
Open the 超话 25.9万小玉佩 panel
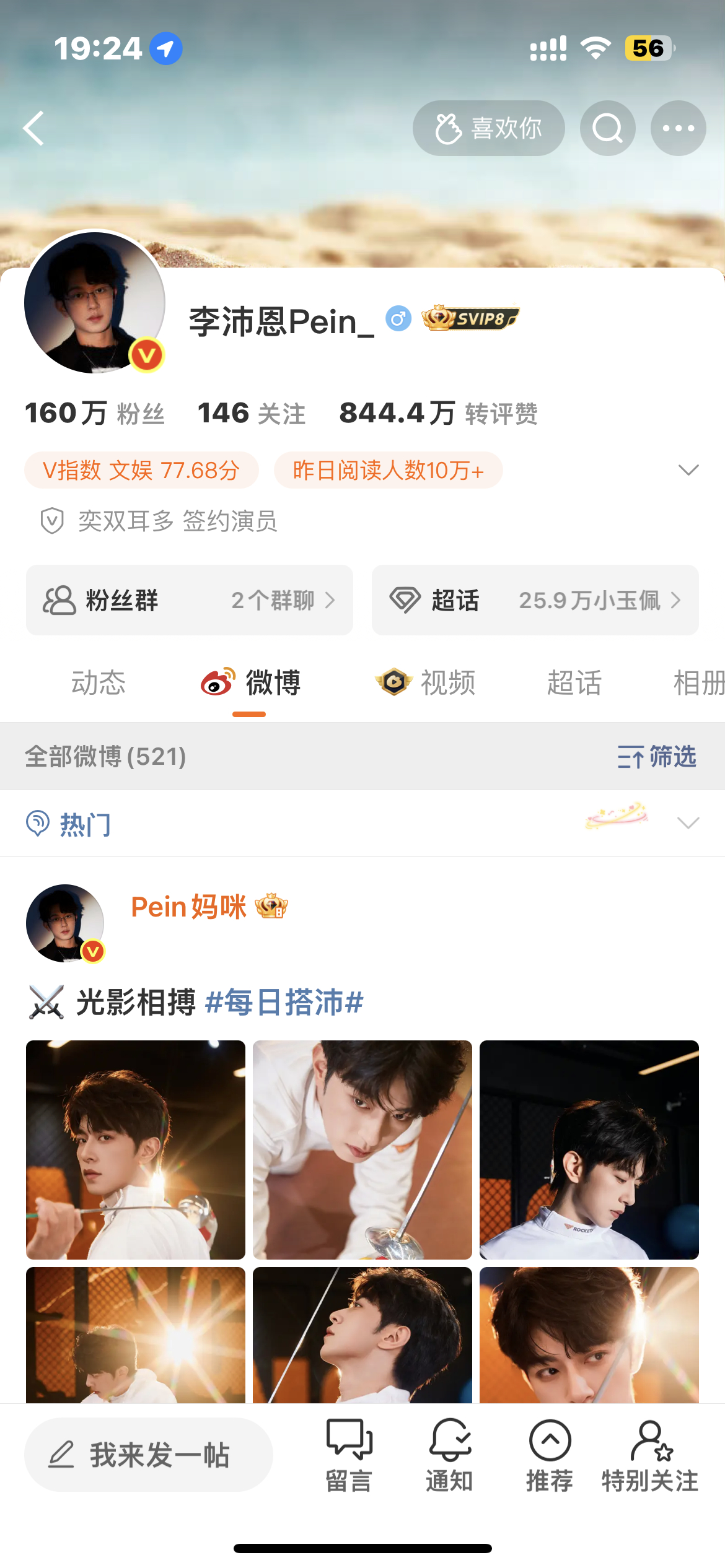[x=534, y=600]
